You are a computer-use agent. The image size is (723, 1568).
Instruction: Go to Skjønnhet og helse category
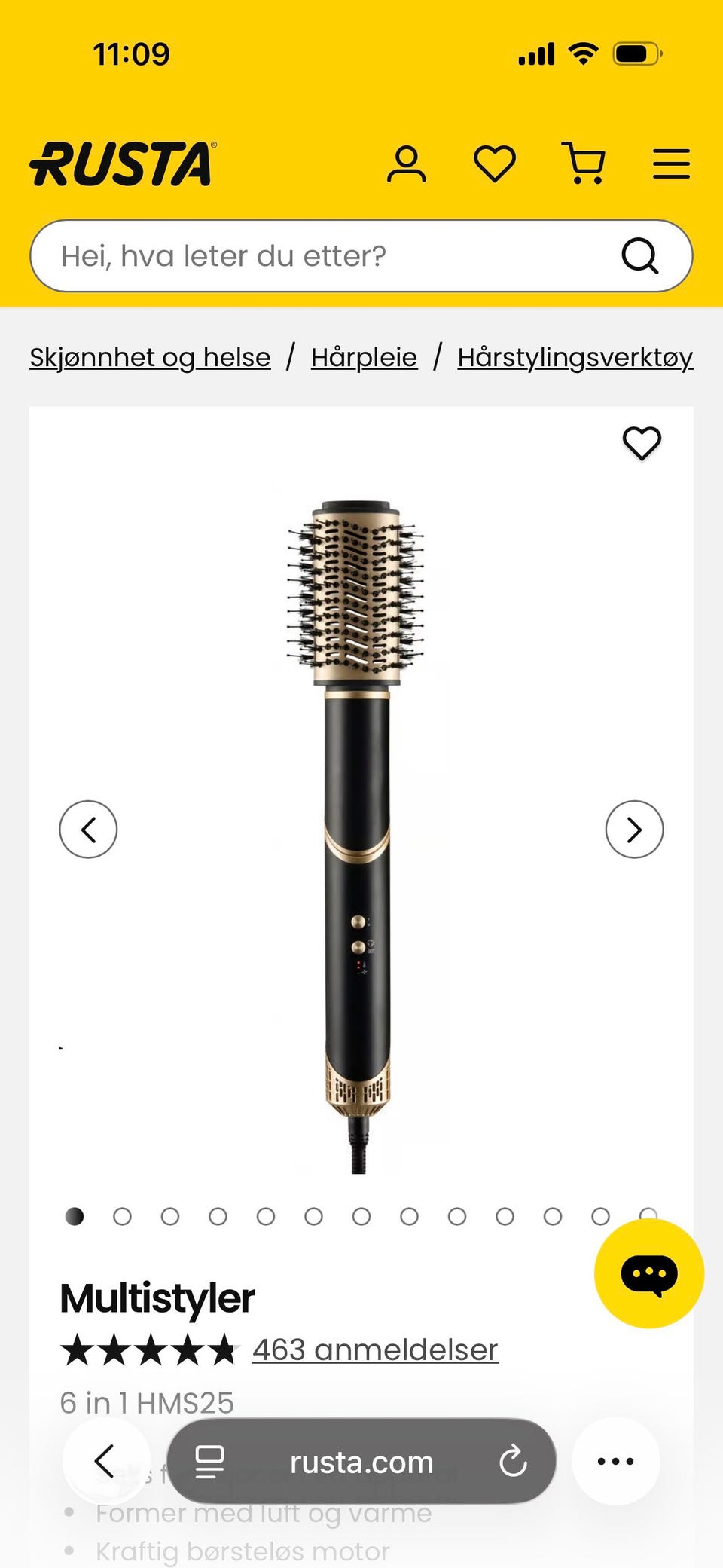tap(150, 357)
